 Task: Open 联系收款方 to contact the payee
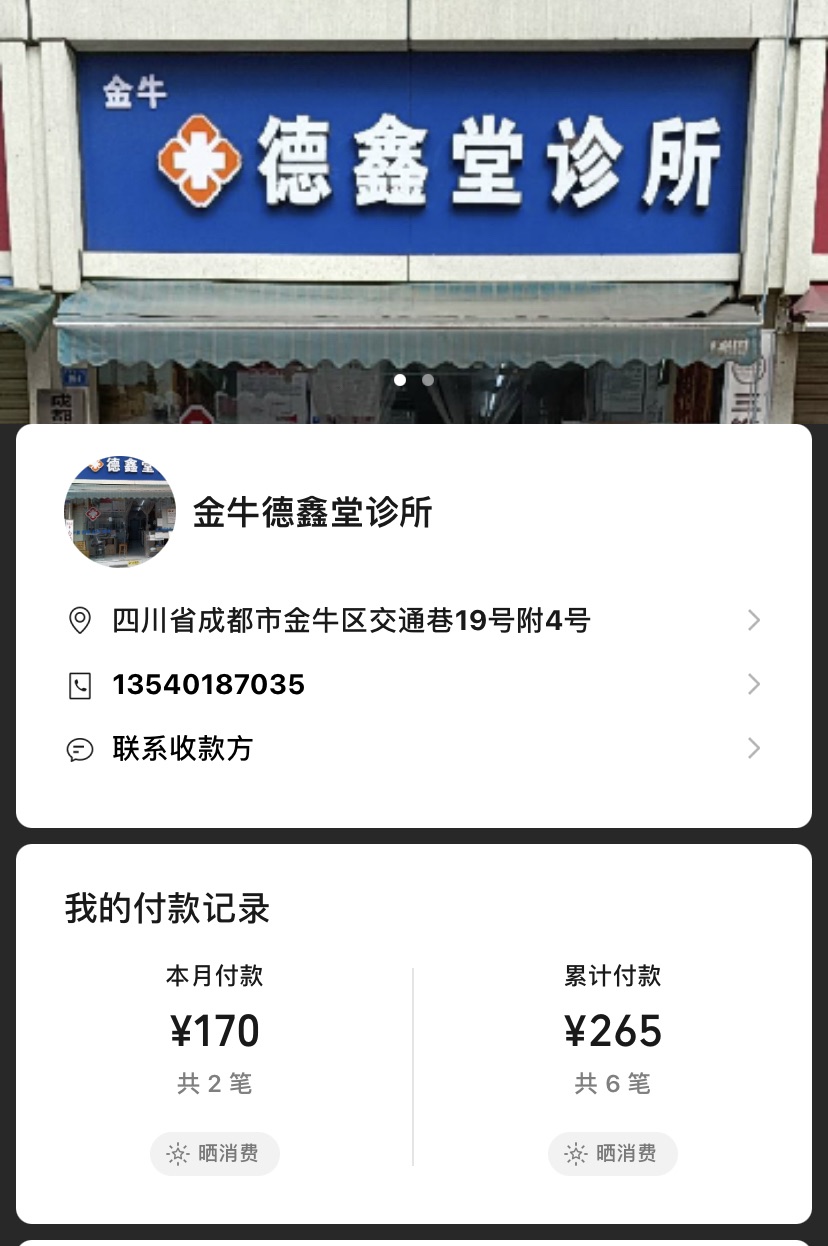click(182, 749)
